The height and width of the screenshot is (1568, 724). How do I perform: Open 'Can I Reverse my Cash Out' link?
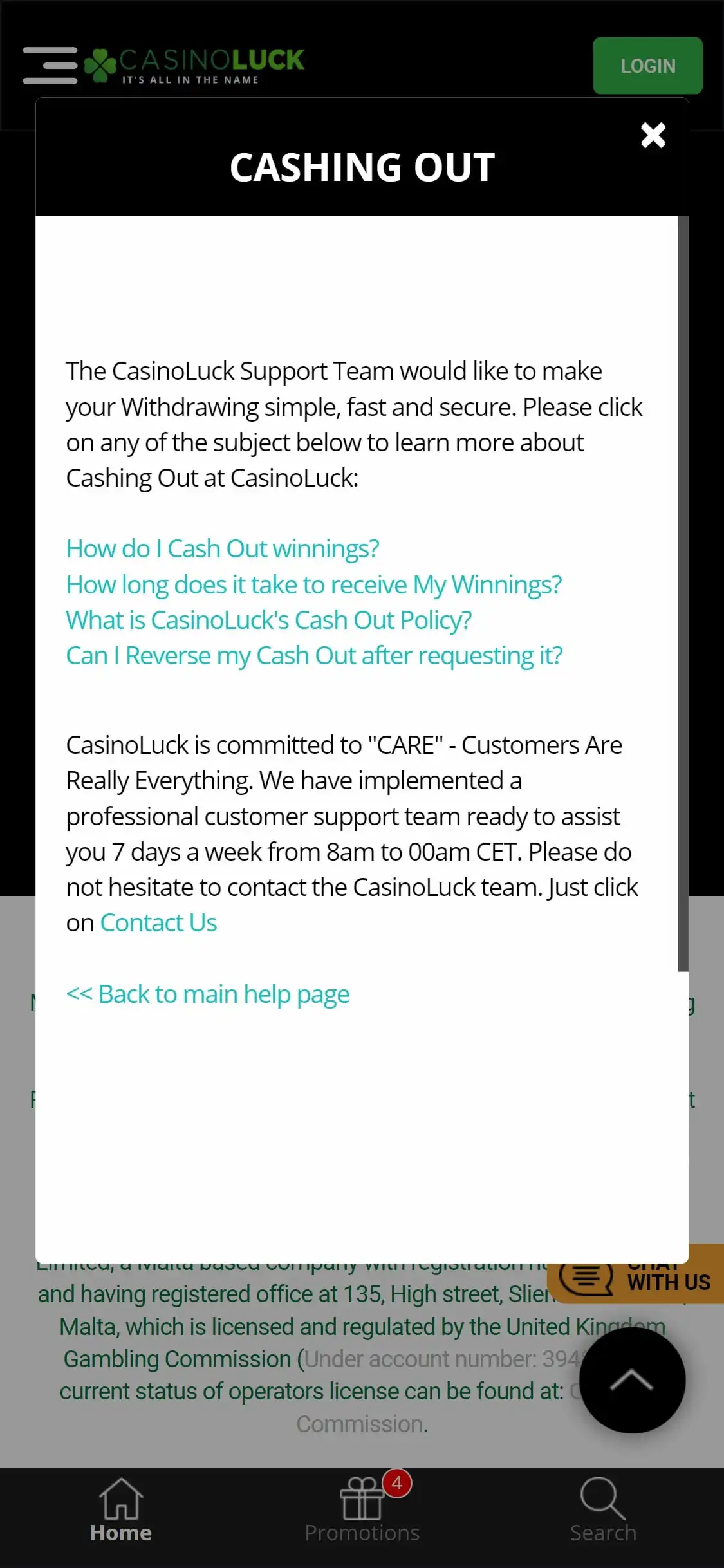click(x=314, y=656)
